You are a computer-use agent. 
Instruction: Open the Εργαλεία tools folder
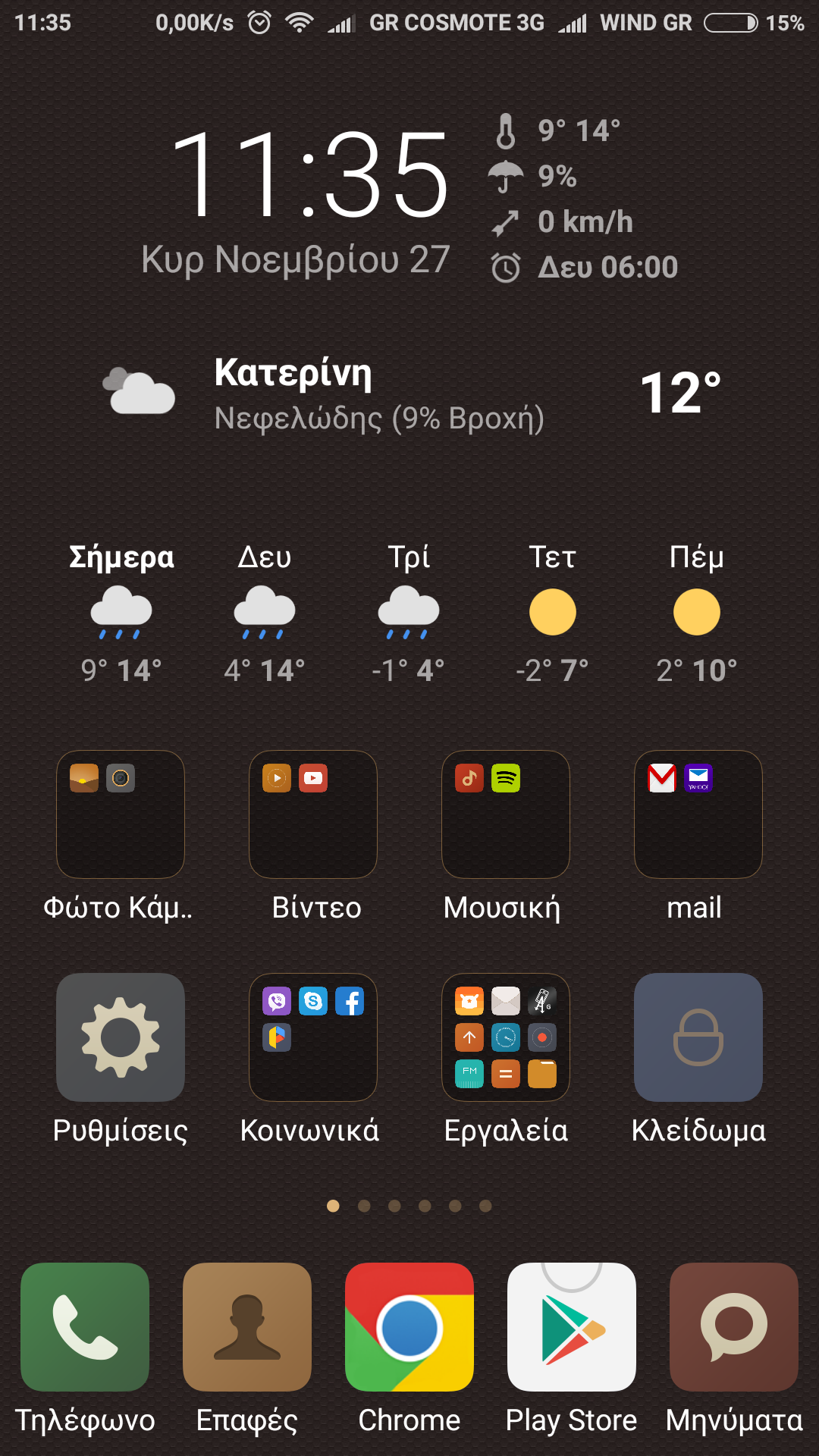click(x=506, y=1037)
